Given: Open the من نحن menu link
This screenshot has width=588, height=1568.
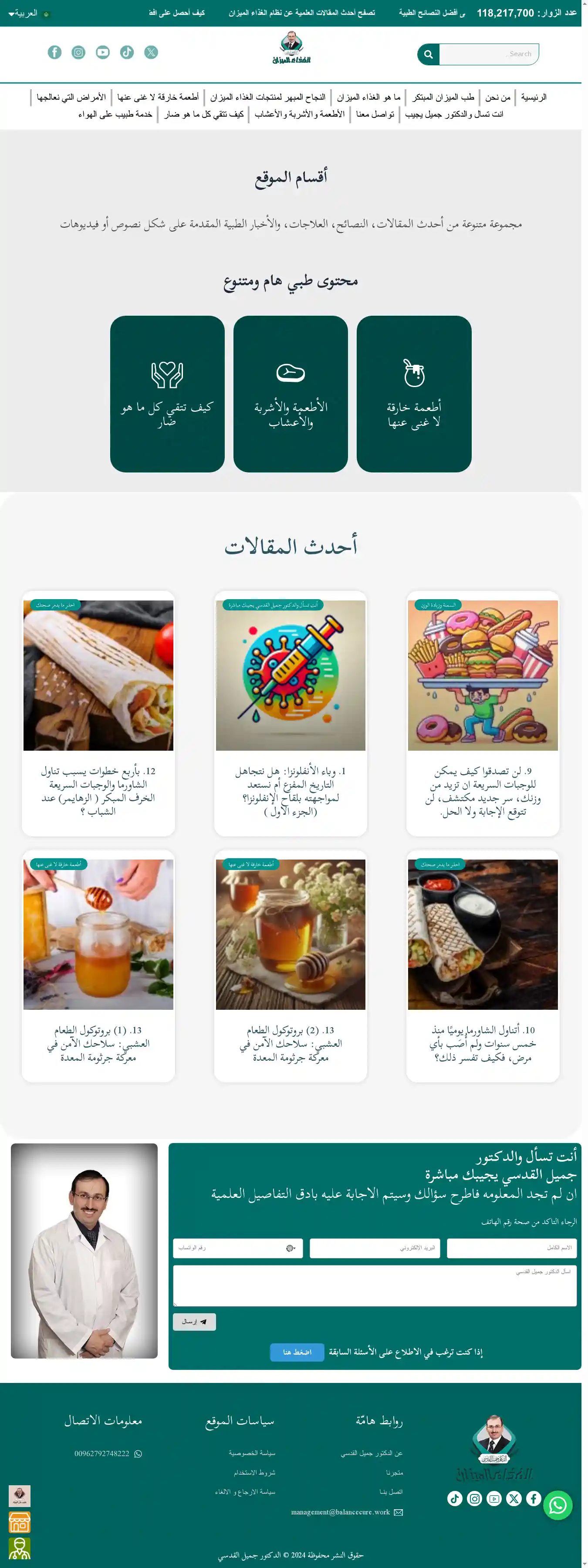Looking at the screenshot, I should tap(497, 98).
